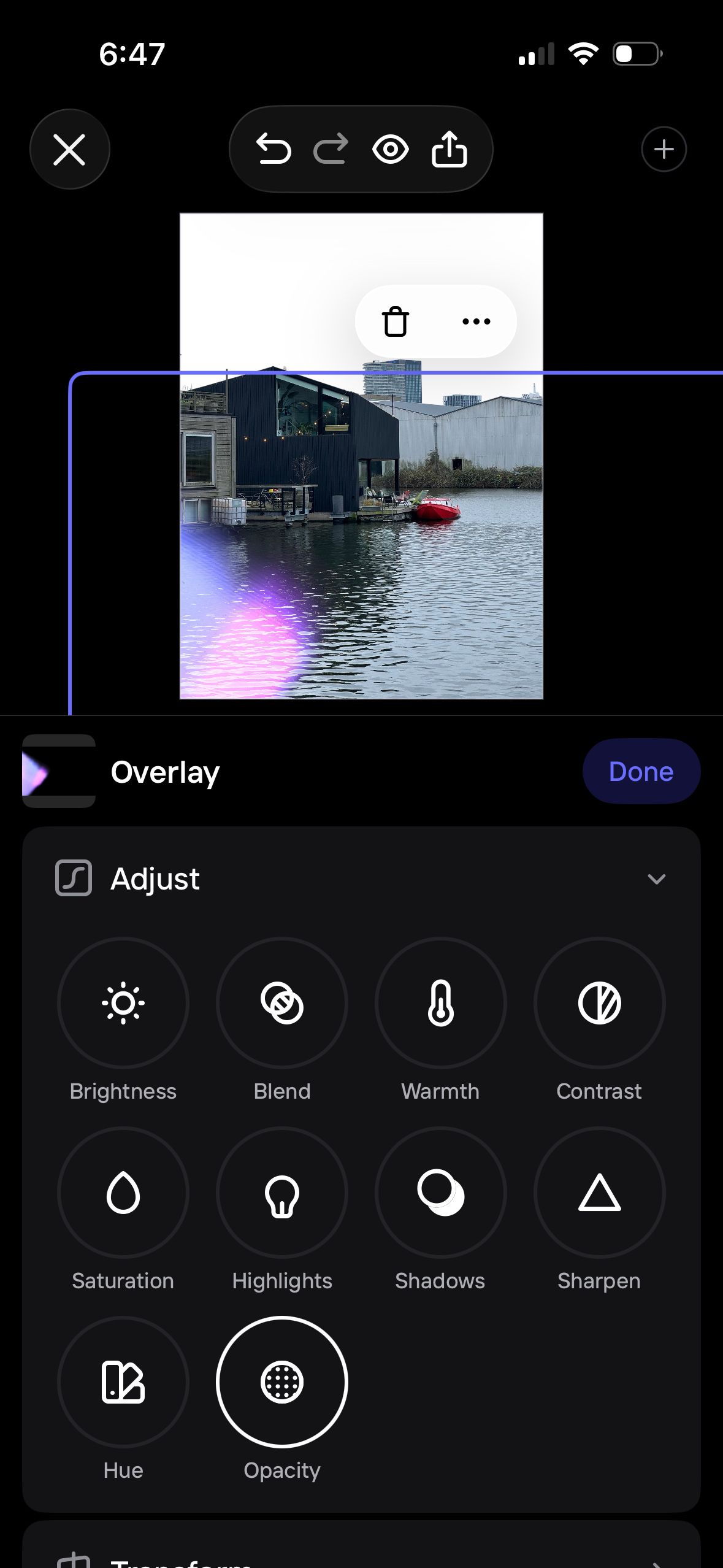Adjust Contrast using its icon
Image resolution: width=723 pixels, height=1568 pixels.
(599, 1004)
